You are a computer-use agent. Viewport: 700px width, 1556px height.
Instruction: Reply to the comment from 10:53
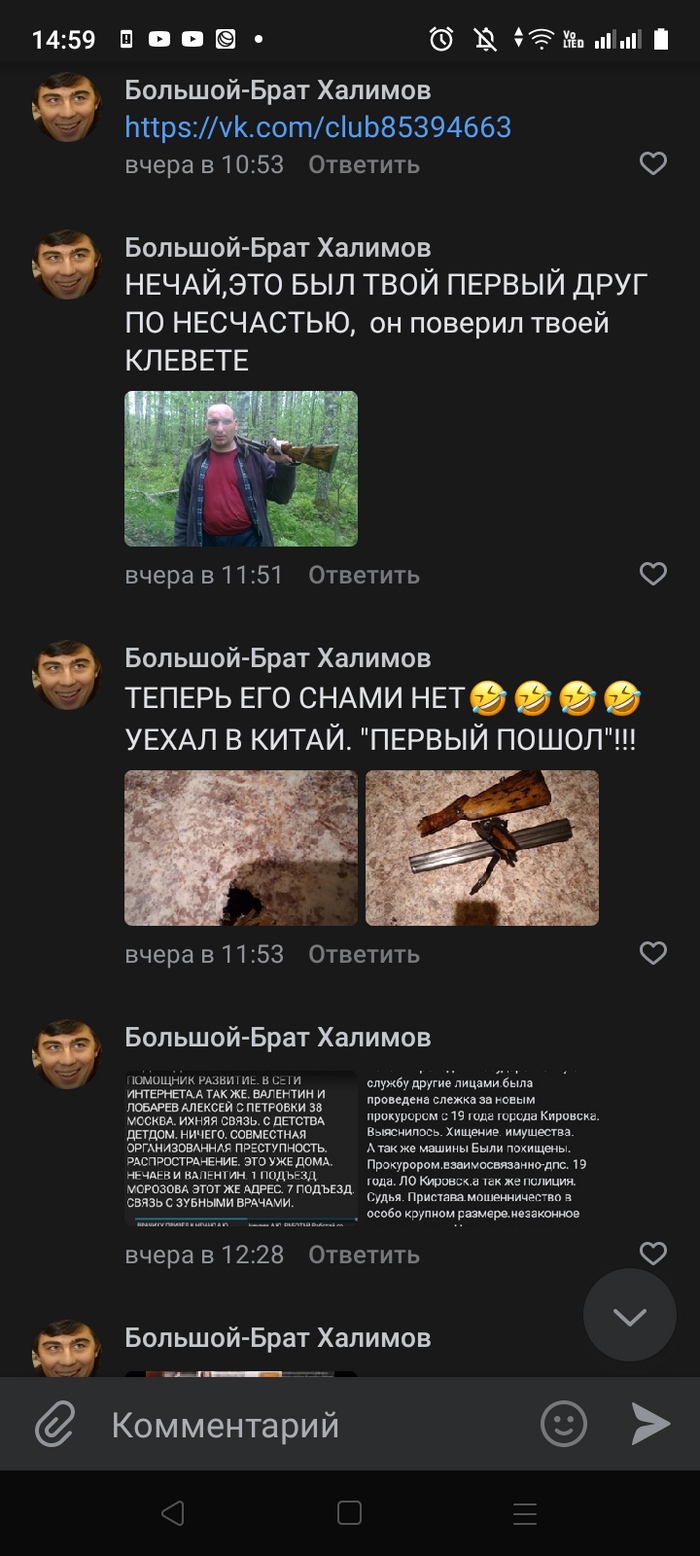click(364, 164)
